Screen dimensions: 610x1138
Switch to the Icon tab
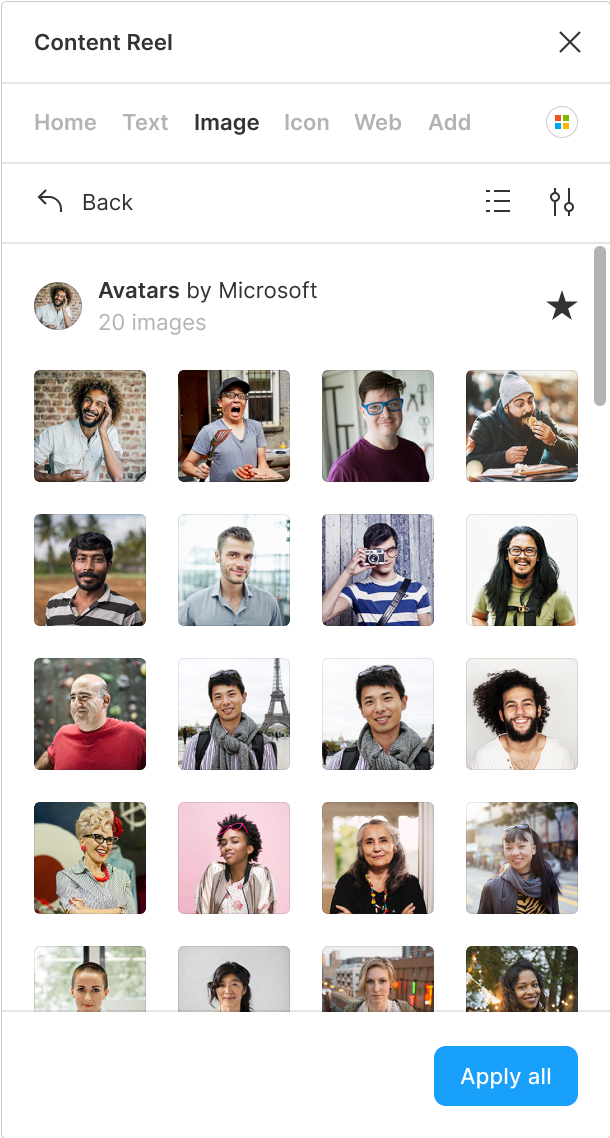point(306,122)
